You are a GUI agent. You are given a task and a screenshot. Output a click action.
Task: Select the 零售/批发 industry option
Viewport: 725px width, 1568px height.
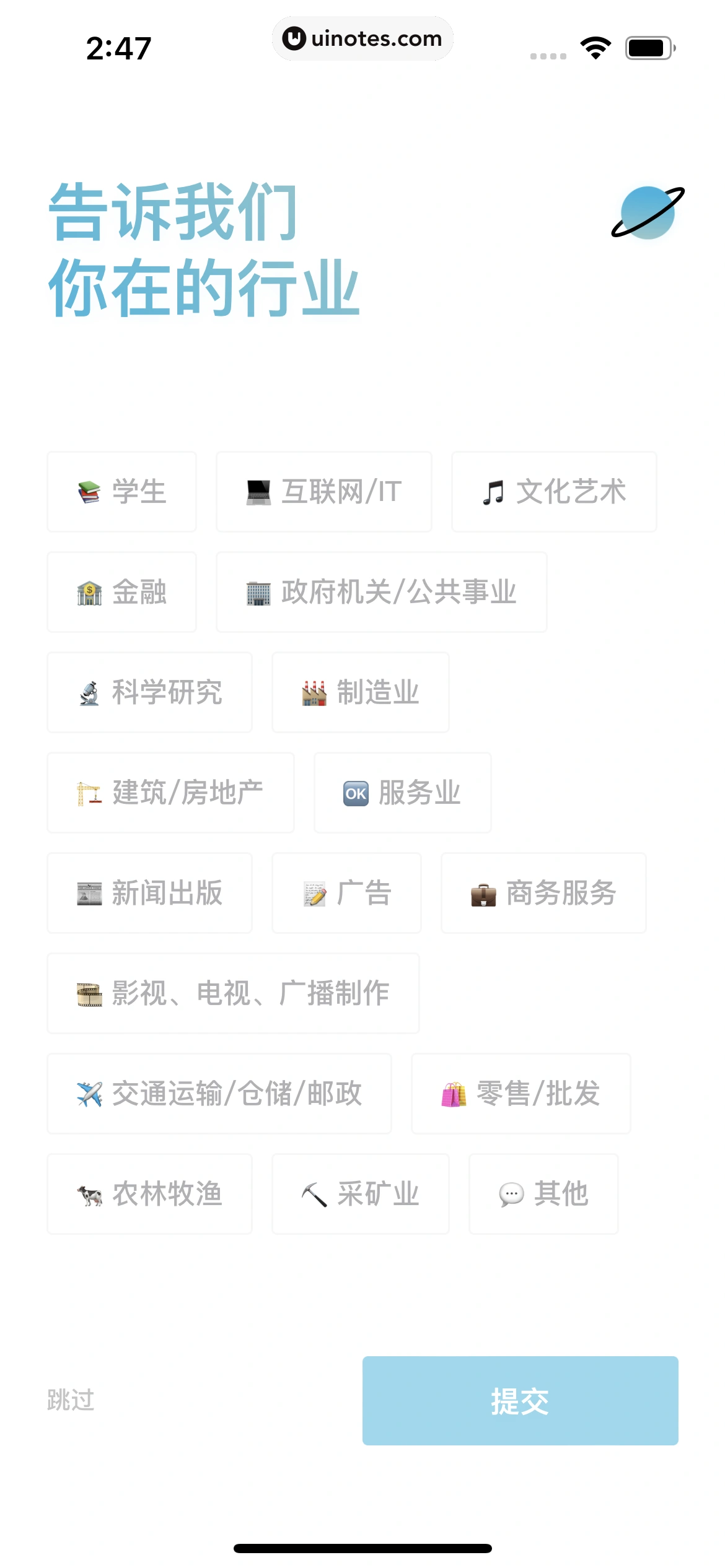[520, 1094]
